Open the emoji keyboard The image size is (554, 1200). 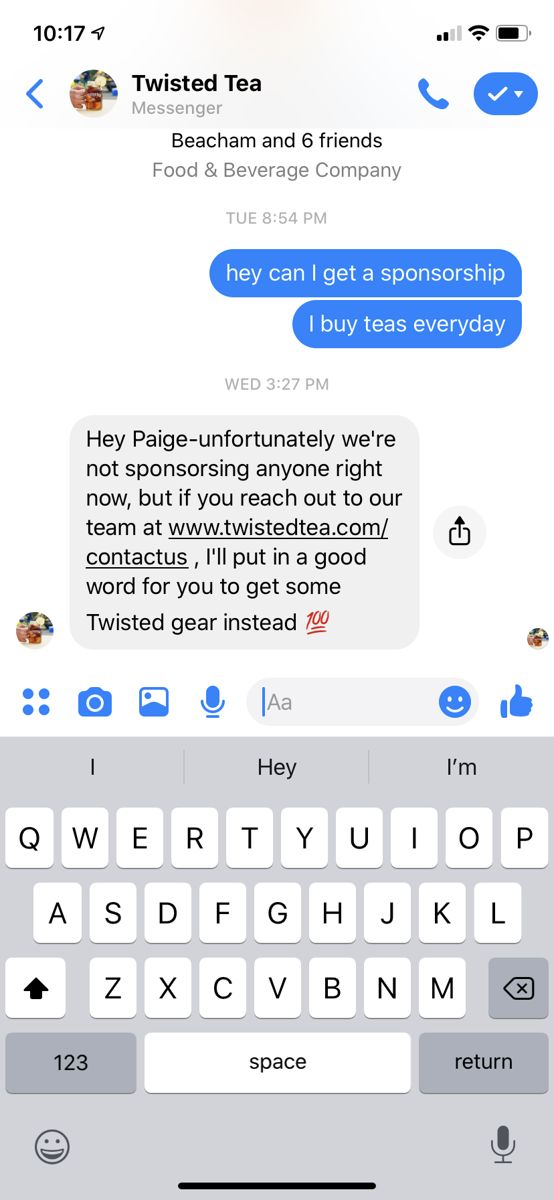(x=52, y=1146)
